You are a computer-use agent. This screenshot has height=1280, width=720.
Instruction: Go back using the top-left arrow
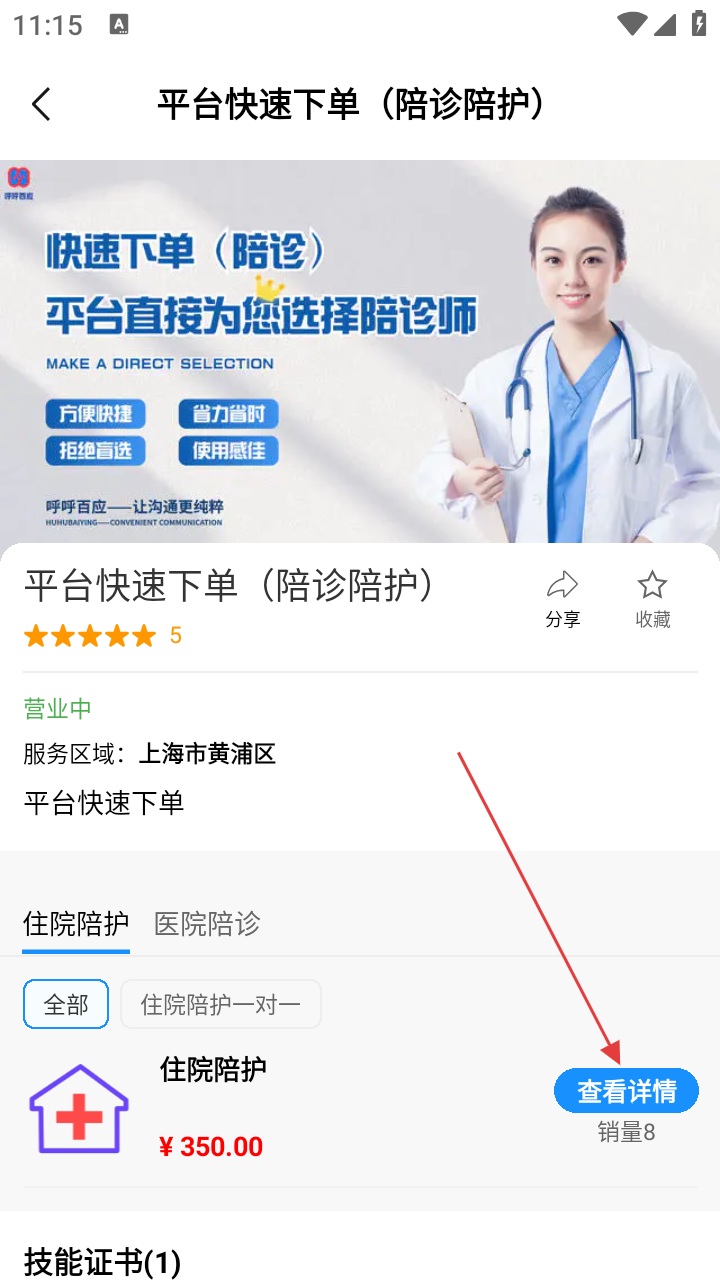click(41, 104)
